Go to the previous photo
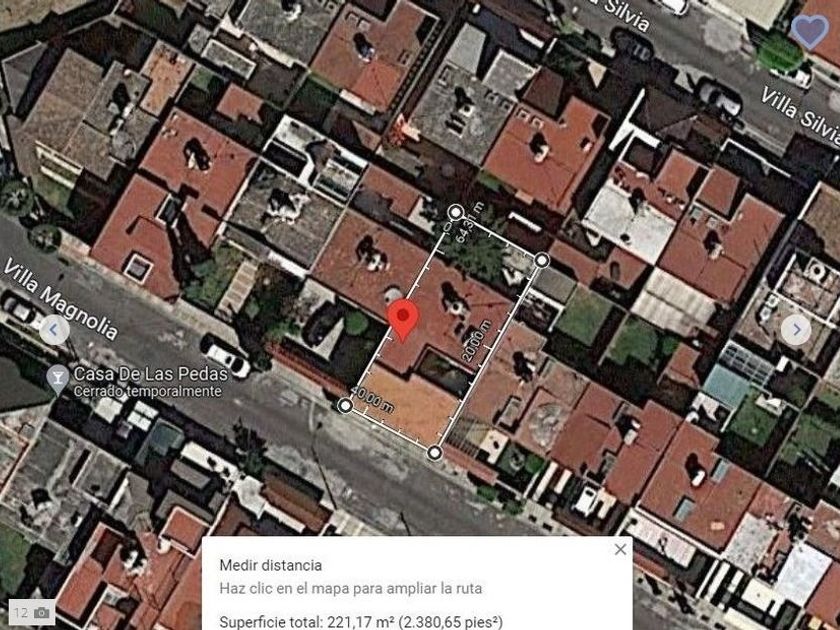Screen dimensions: 840x630 54,330
